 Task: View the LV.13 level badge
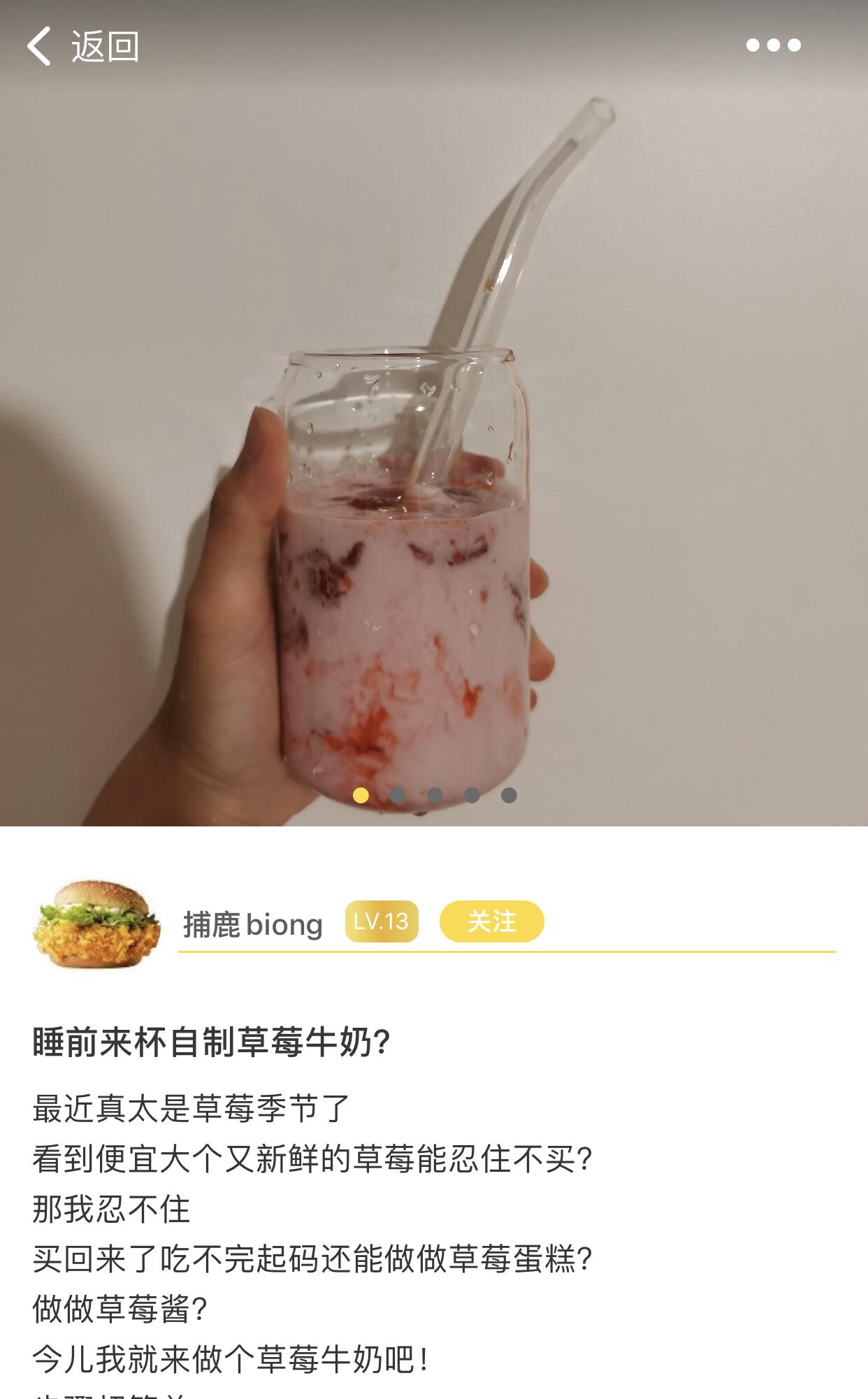point(382,921)
